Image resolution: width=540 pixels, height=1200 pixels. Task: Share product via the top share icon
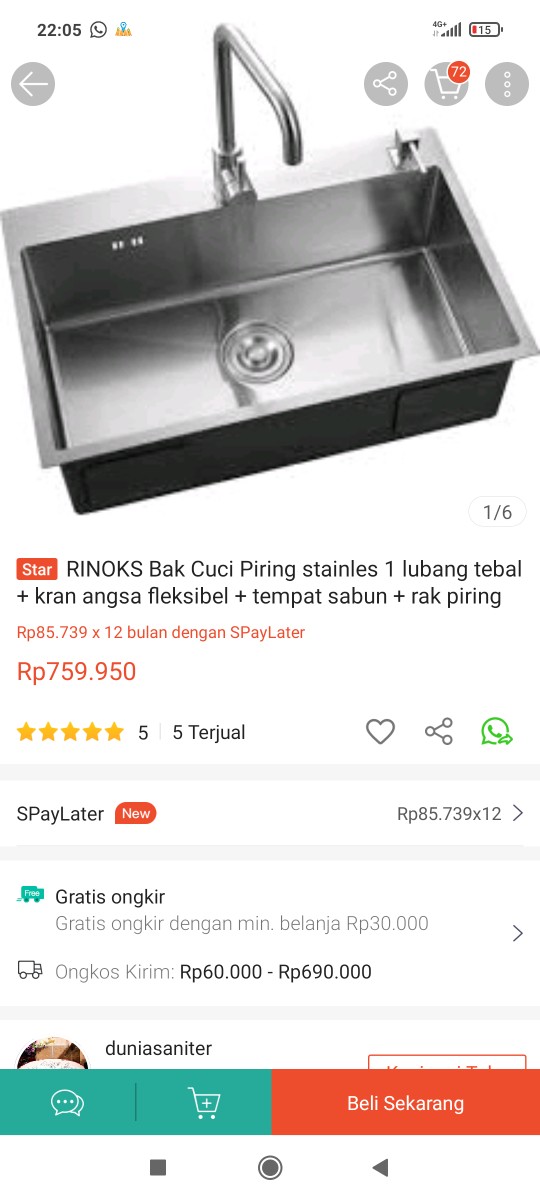click(385, 84)
